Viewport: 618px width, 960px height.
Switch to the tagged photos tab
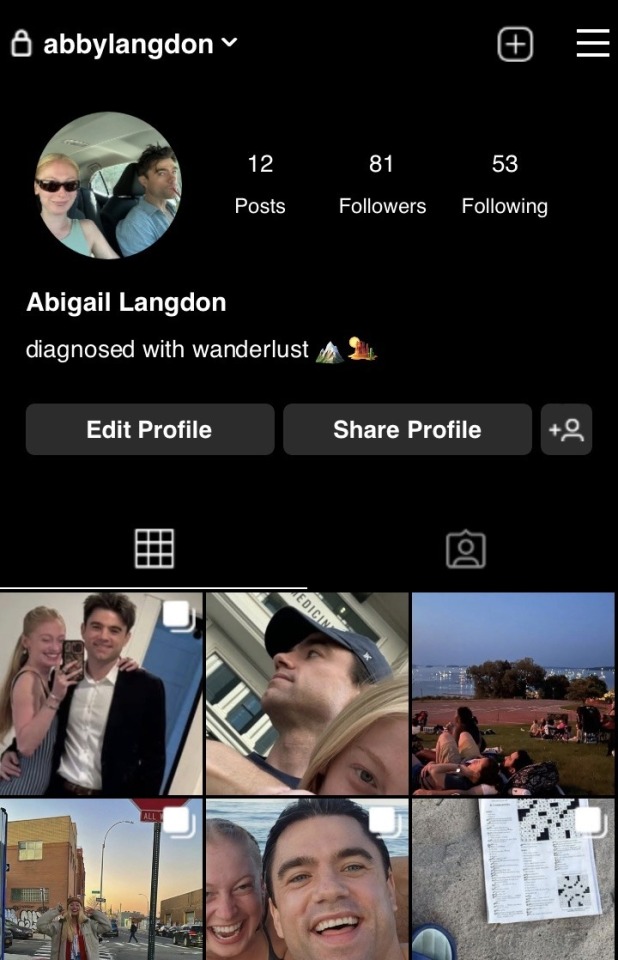pyautogui.click(x=465, y=548)
